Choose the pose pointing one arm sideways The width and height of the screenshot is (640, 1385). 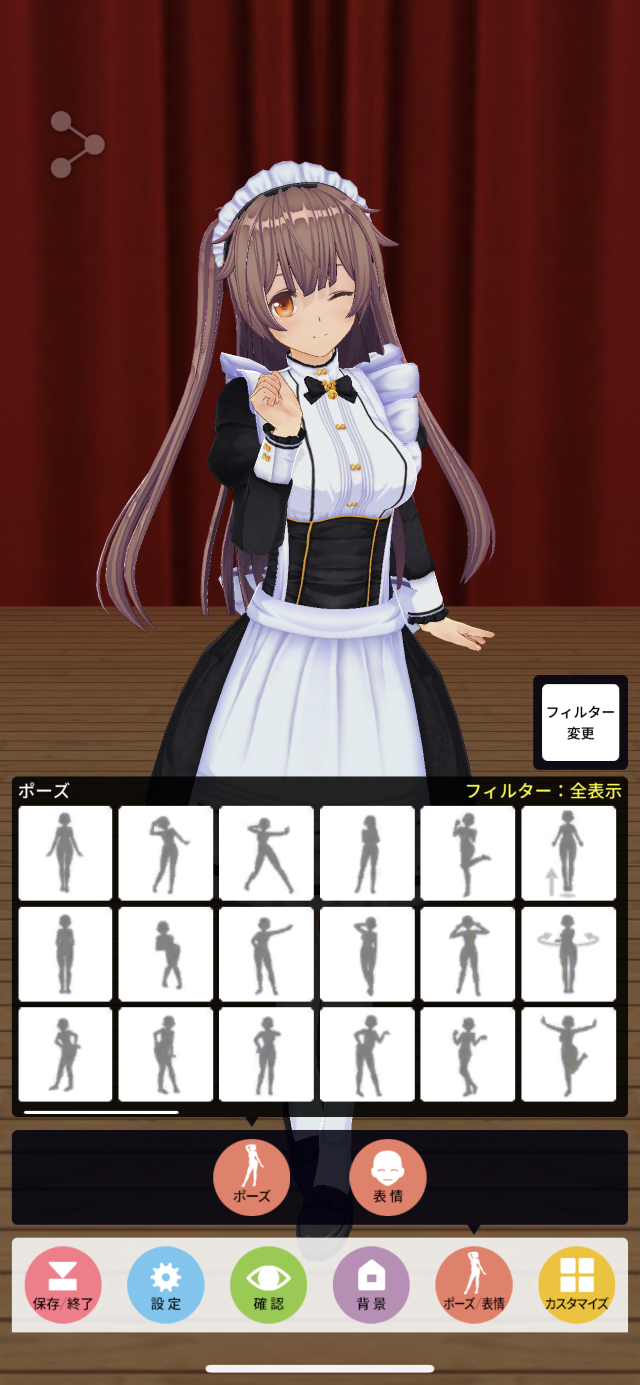click(x=266, y=954)
